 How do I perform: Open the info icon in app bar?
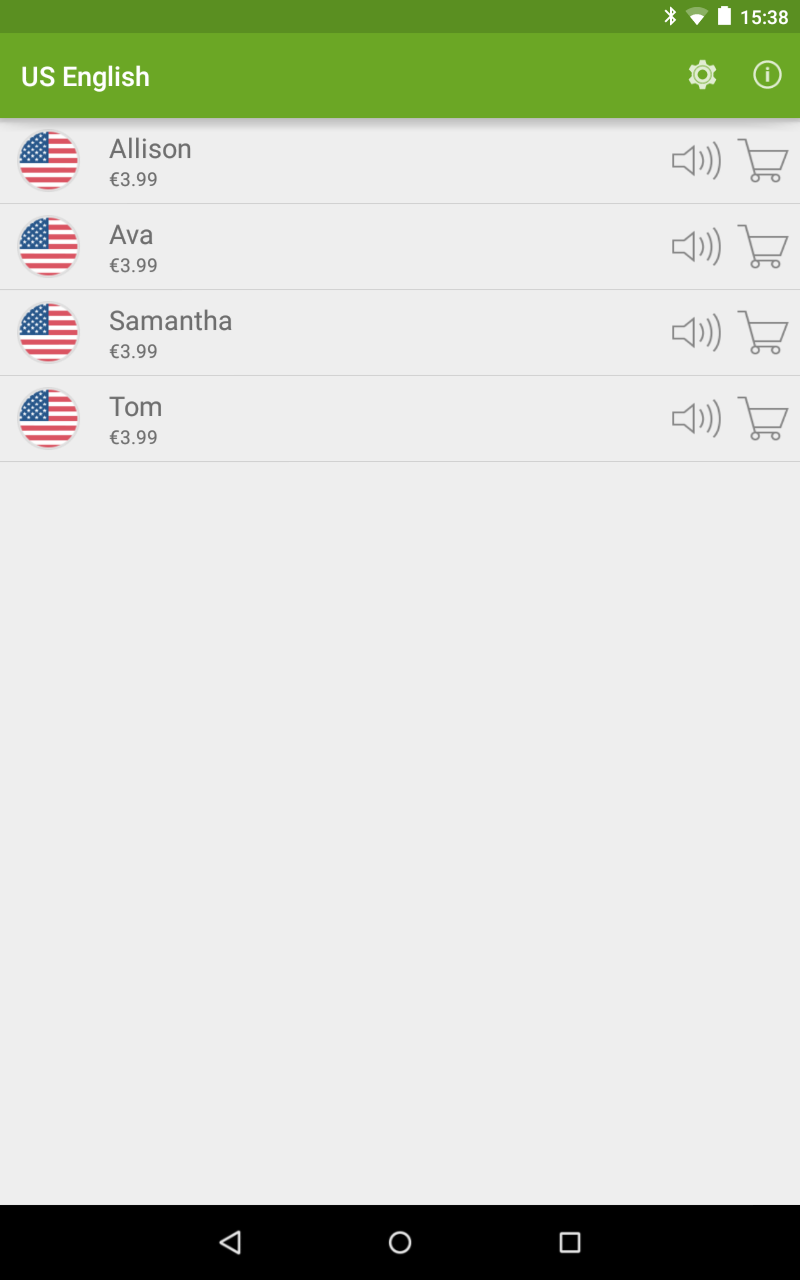click(767, 75)
